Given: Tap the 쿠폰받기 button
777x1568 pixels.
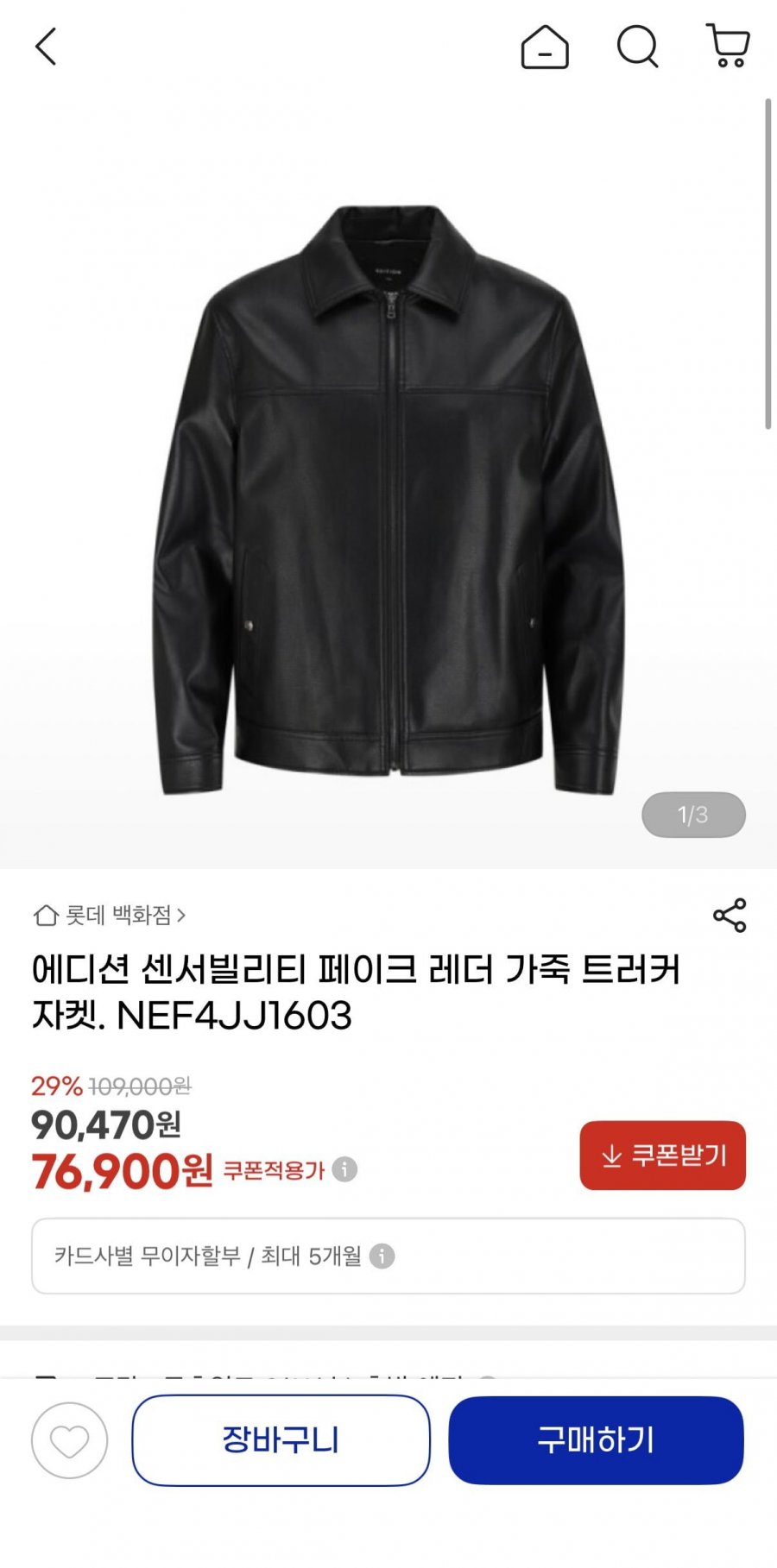Looking at the screenshot, I should pos(662,1156).
